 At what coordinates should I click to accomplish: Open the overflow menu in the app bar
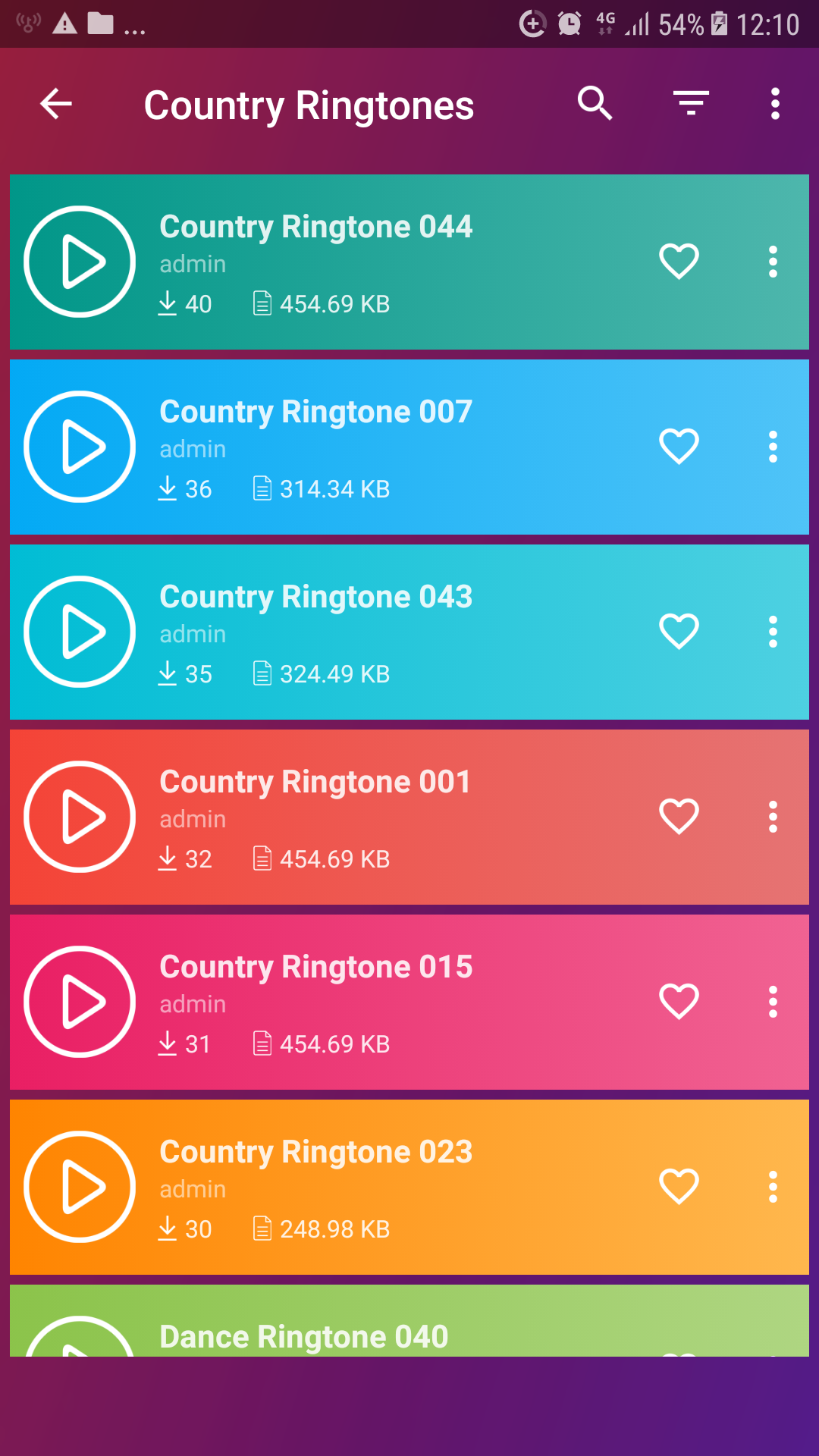(775, 104)
